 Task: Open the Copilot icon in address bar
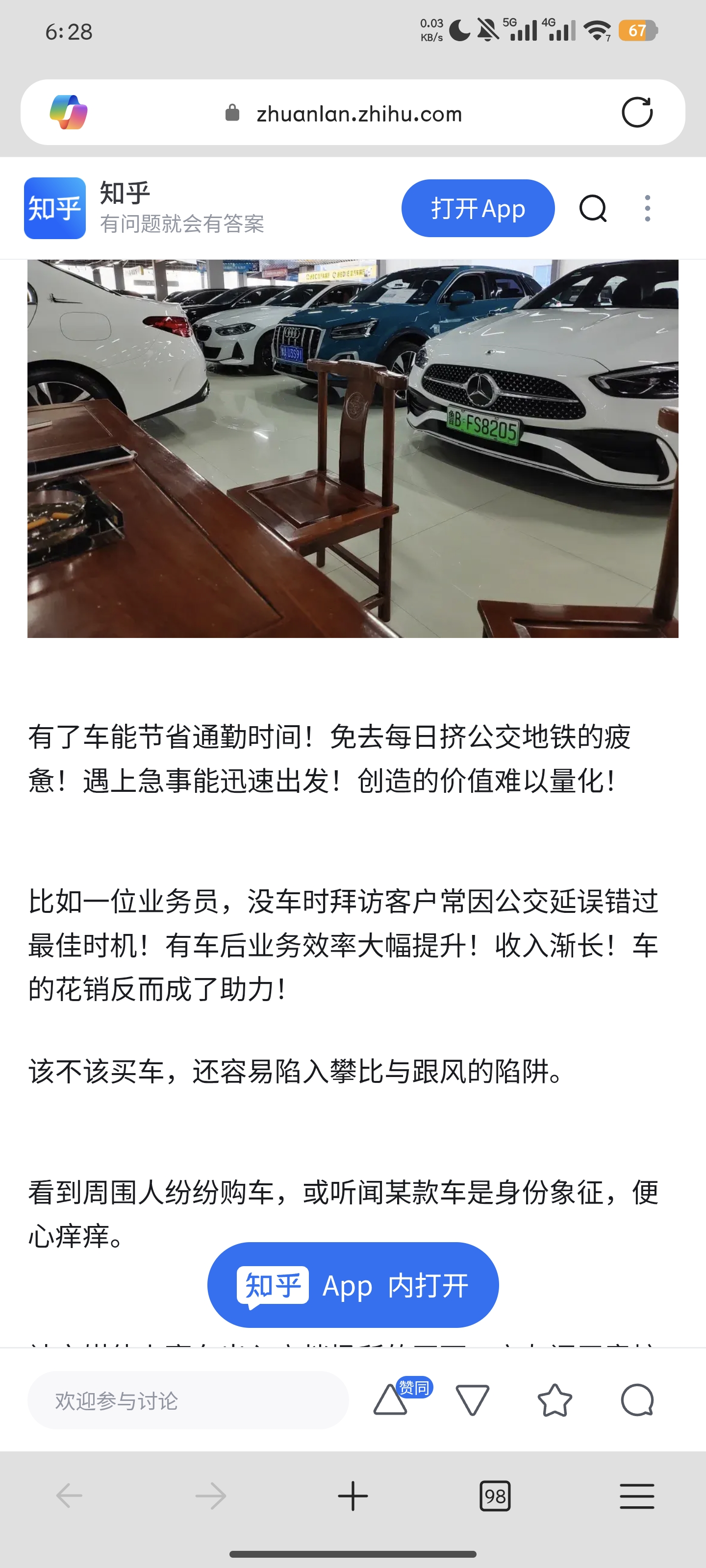pos(68,113)
